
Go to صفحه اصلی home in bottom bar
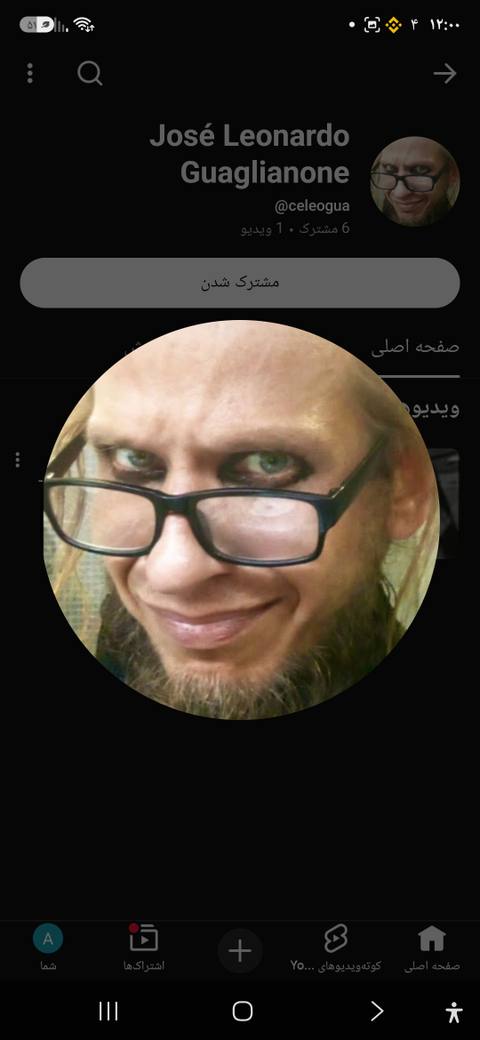point(432,948)
